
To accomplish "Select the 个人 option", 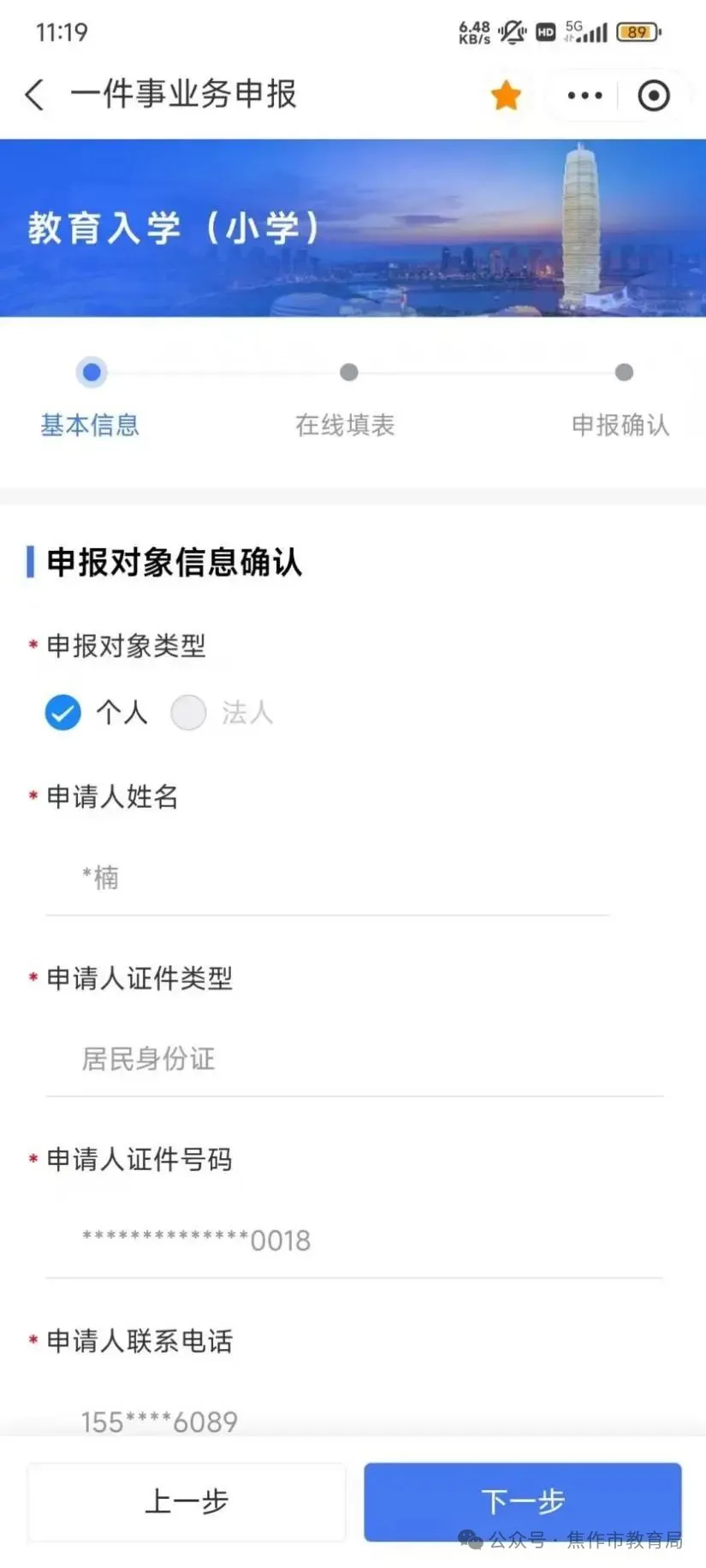I will click(x=63, y=712).
